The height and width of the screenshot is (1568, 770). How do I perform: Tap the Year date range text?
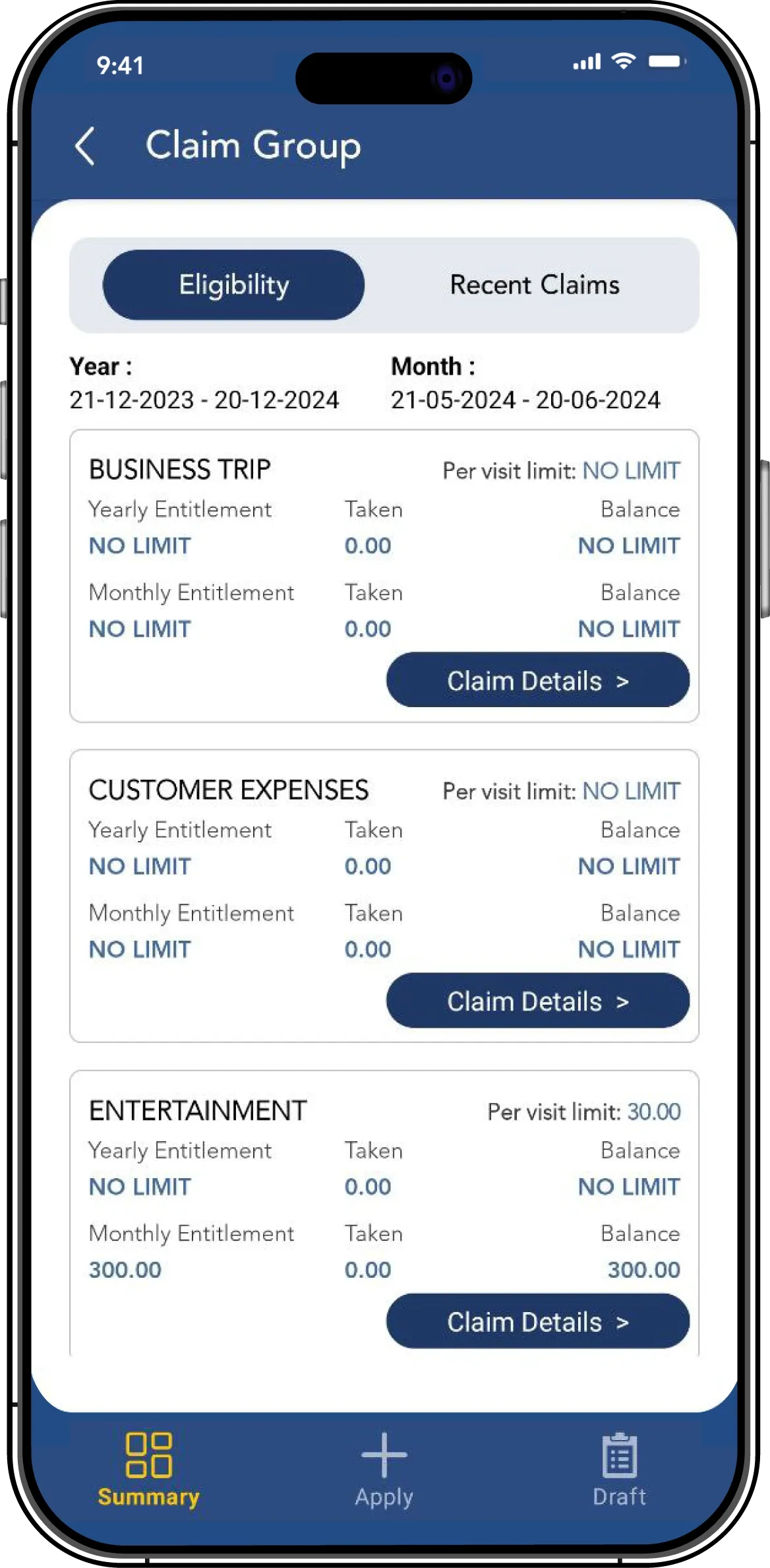click(203, 399)
